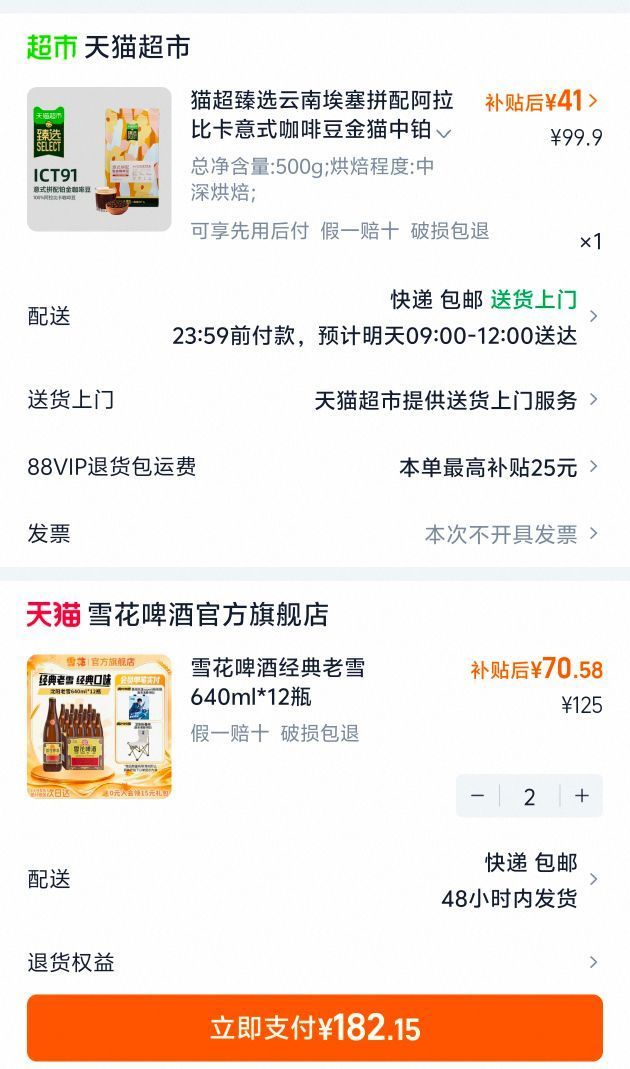The height and width of the screenshot is (1069, 630).
Task: Open the 猫超臻选 coffee beans product image
Action: [100, 160]
